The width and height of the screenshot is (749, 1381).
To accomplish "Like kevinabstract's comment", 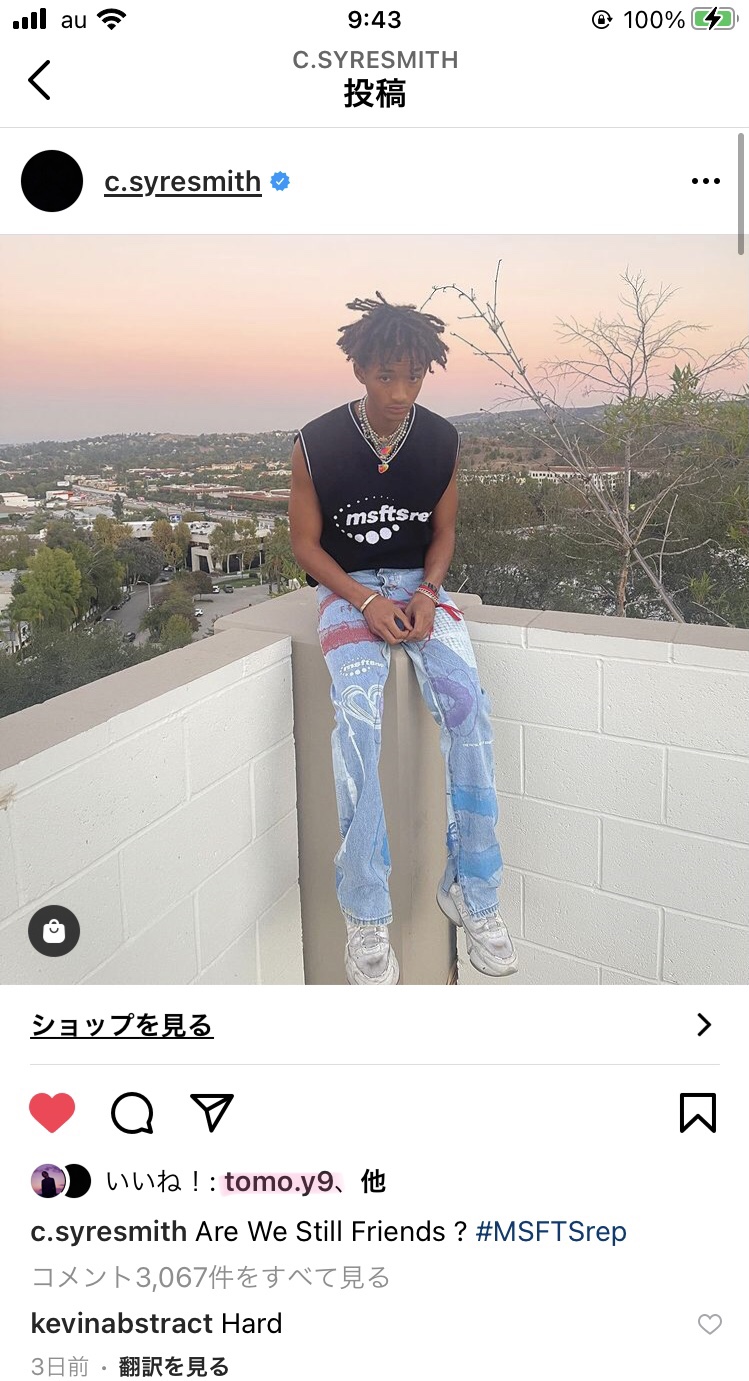I will pos(709,1324).
